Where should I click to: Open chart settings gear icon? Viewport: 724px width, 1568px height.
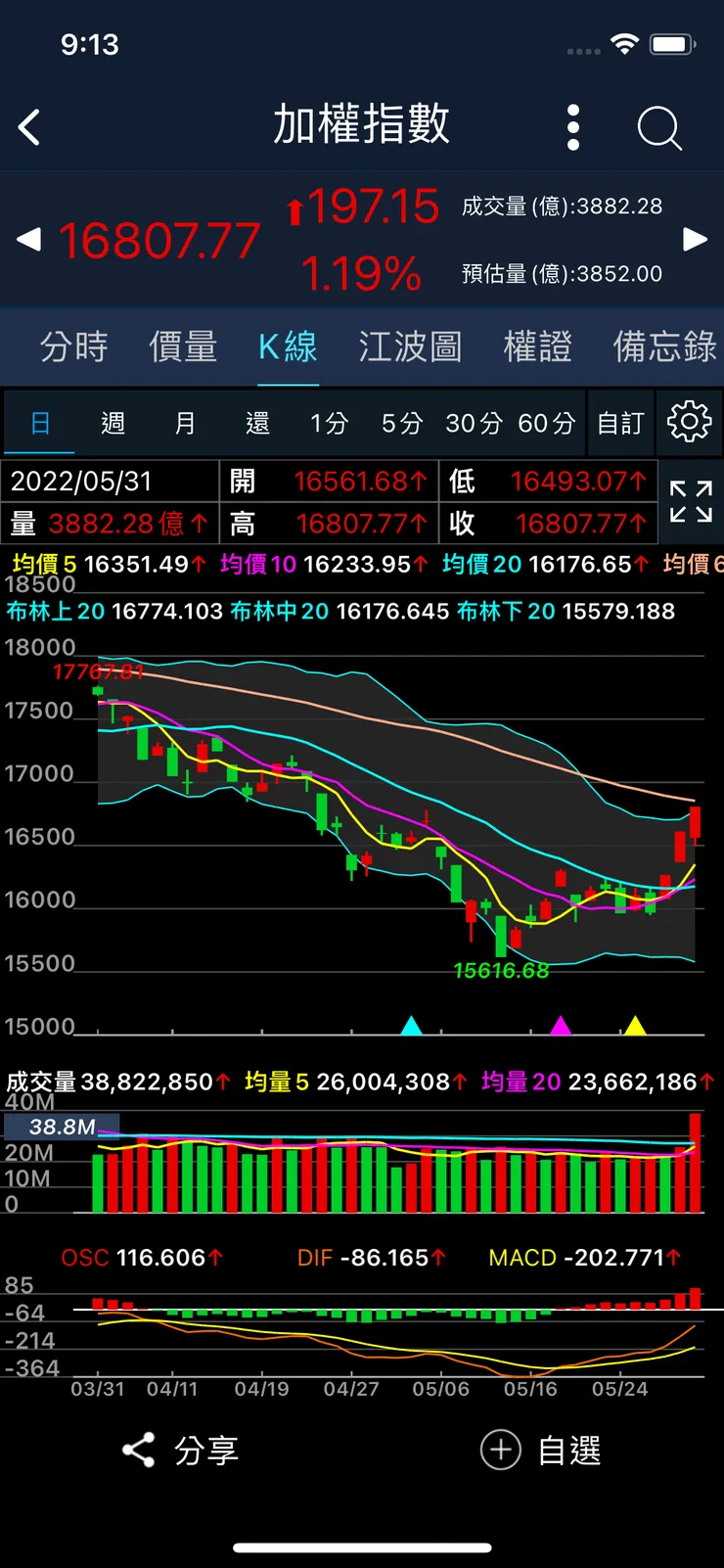[689, 422]
